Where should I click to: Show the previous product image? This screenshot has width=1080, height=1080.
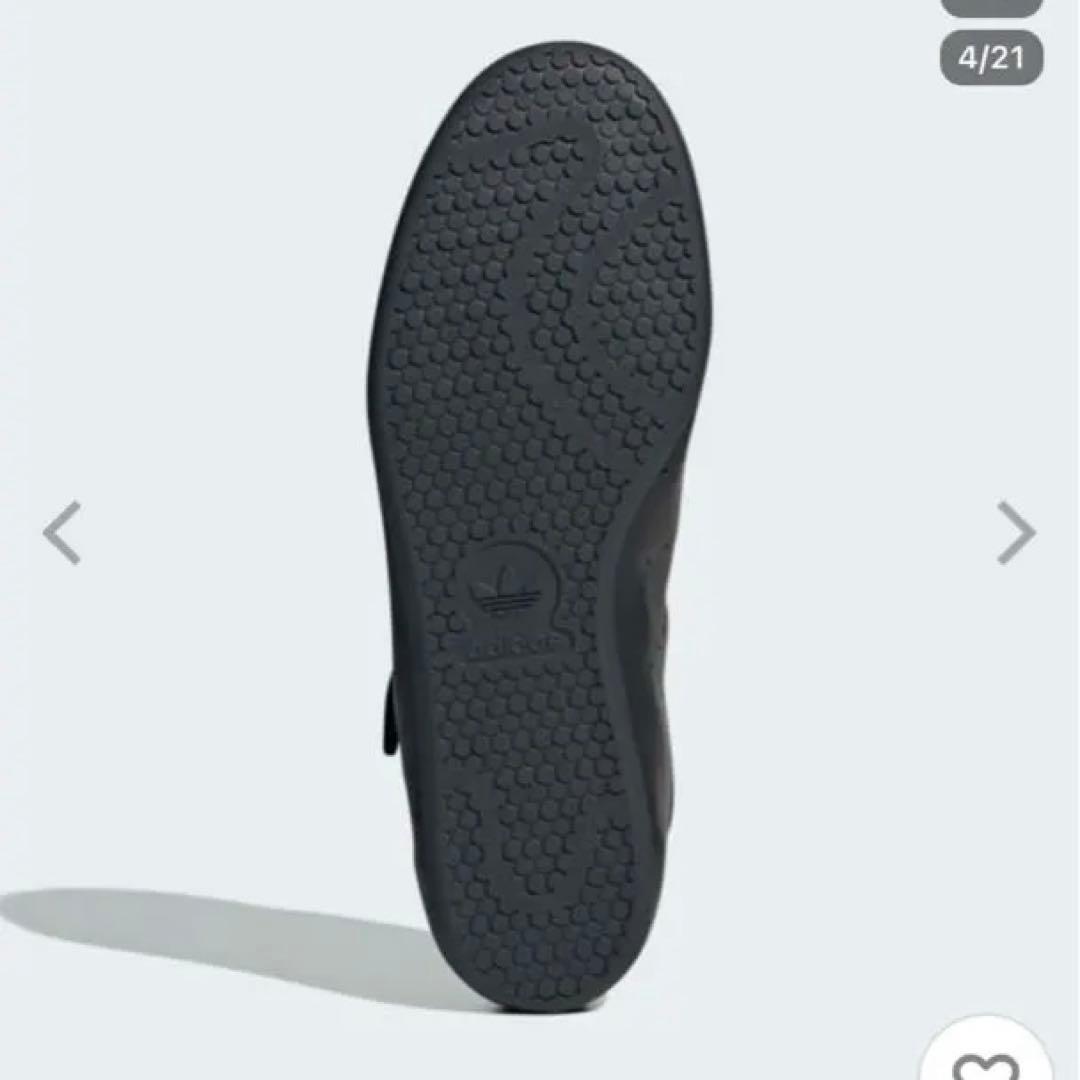click(x=62, y=533)
